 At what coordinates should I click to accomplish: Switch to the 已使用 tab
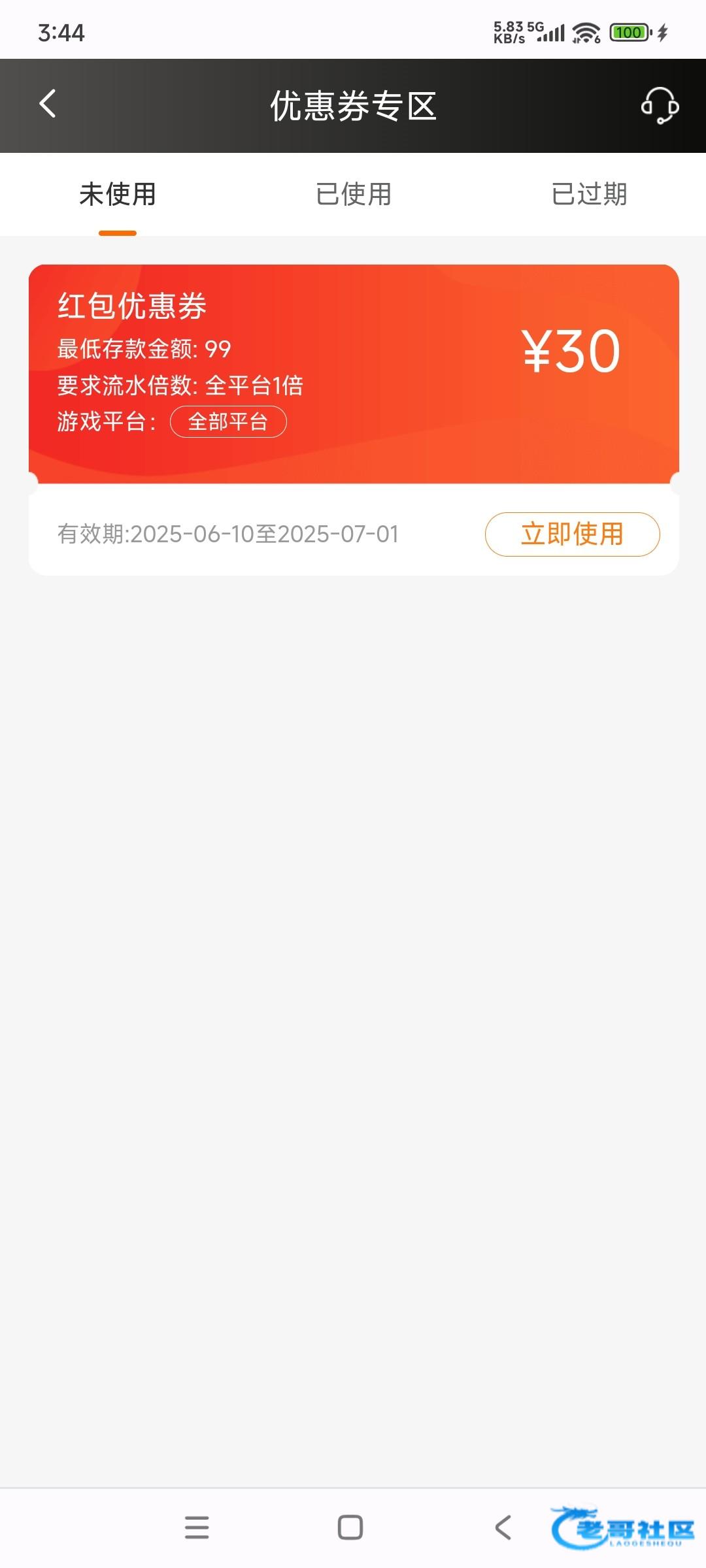[x=353, y=194]
